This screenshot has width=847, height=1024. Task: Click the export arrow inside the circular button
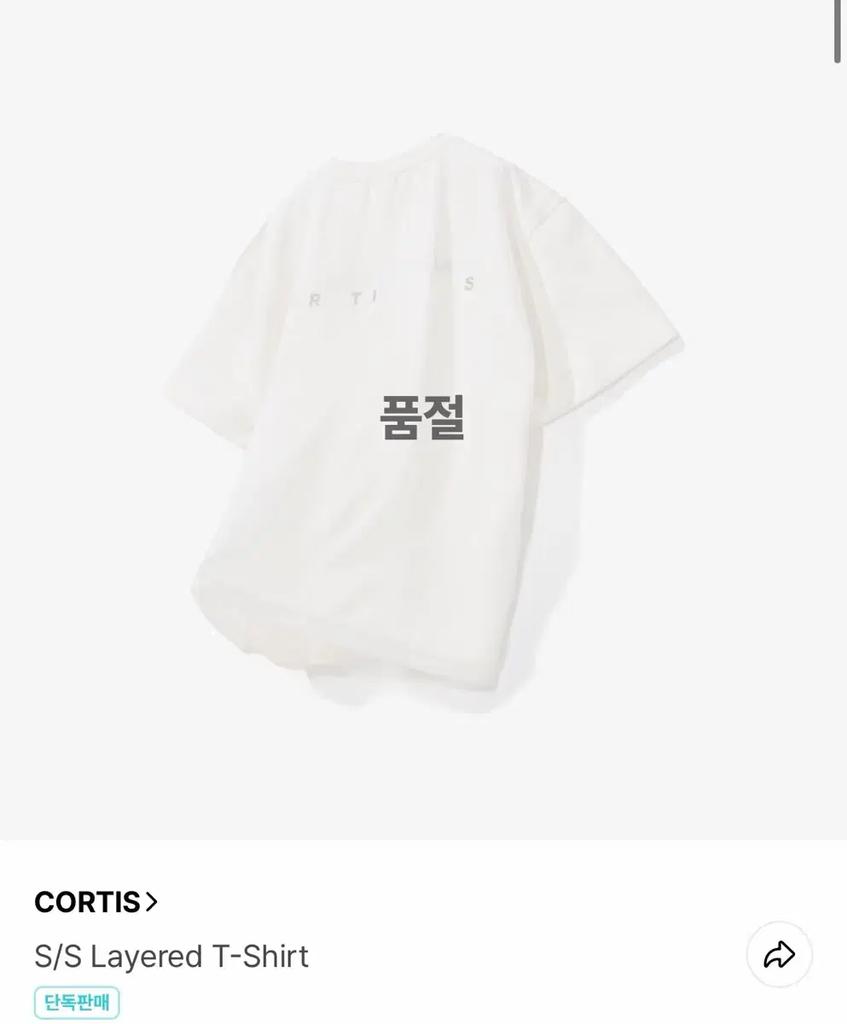tap(779, 955)
